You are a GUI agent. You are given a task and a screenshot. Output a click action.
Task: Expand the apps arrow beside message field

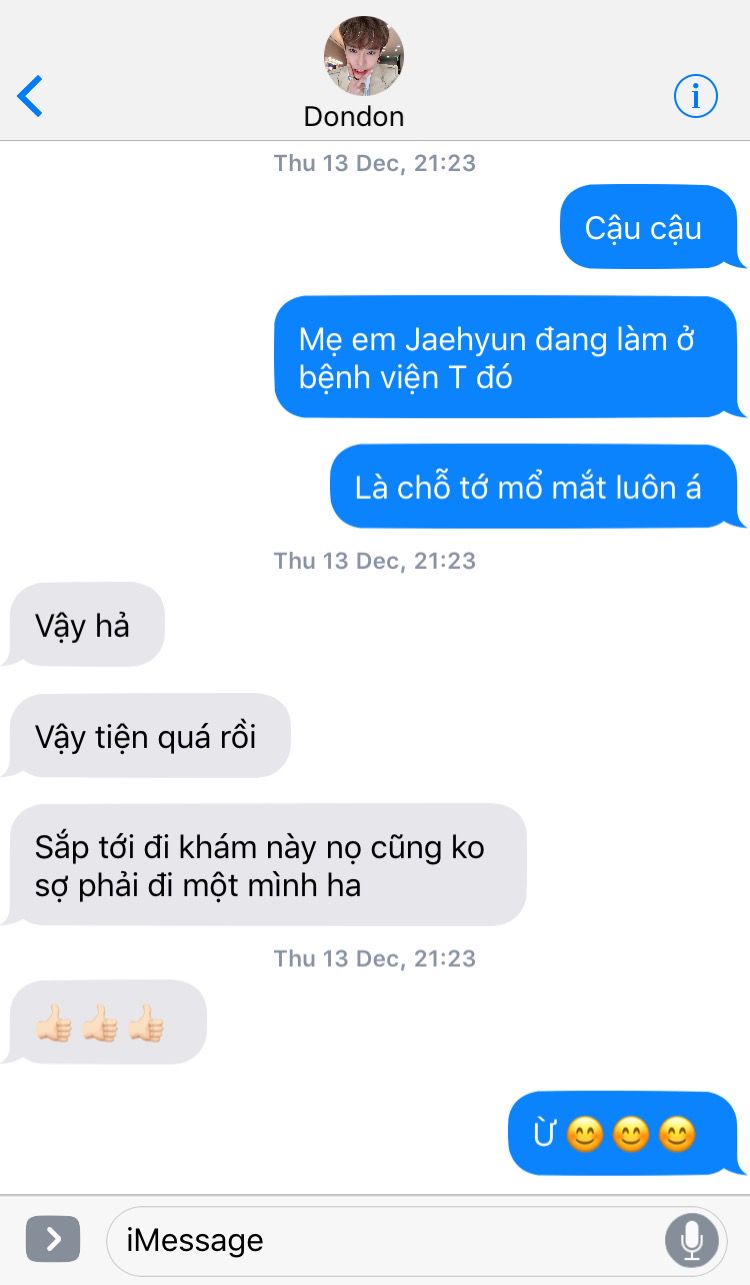point(53,1240)
